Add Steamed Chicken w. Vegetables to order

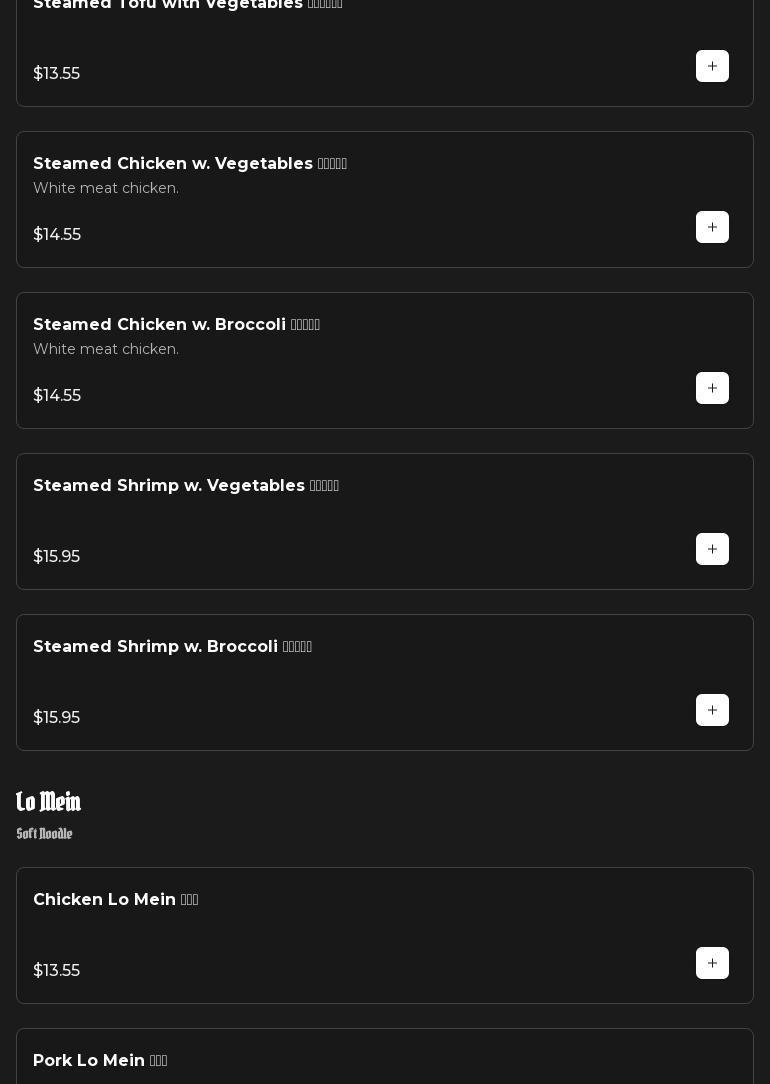point(712,227)
